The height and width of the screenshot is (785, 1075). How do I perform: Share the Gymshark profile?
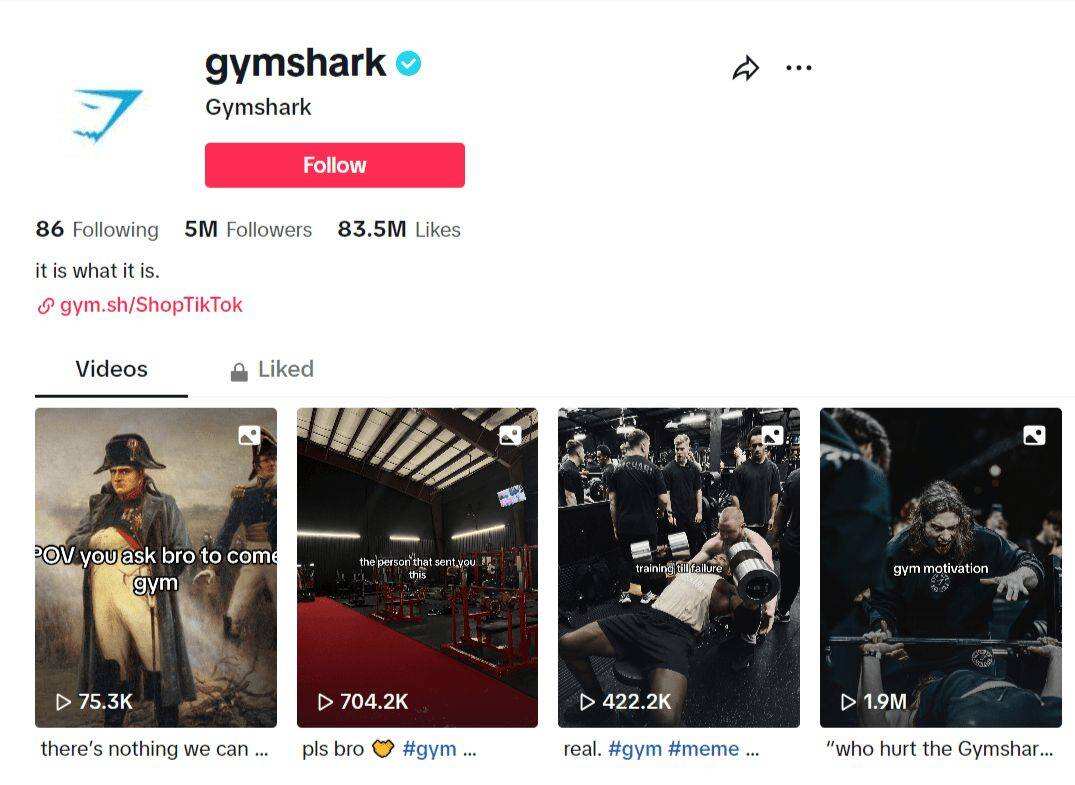click(745, 68)
